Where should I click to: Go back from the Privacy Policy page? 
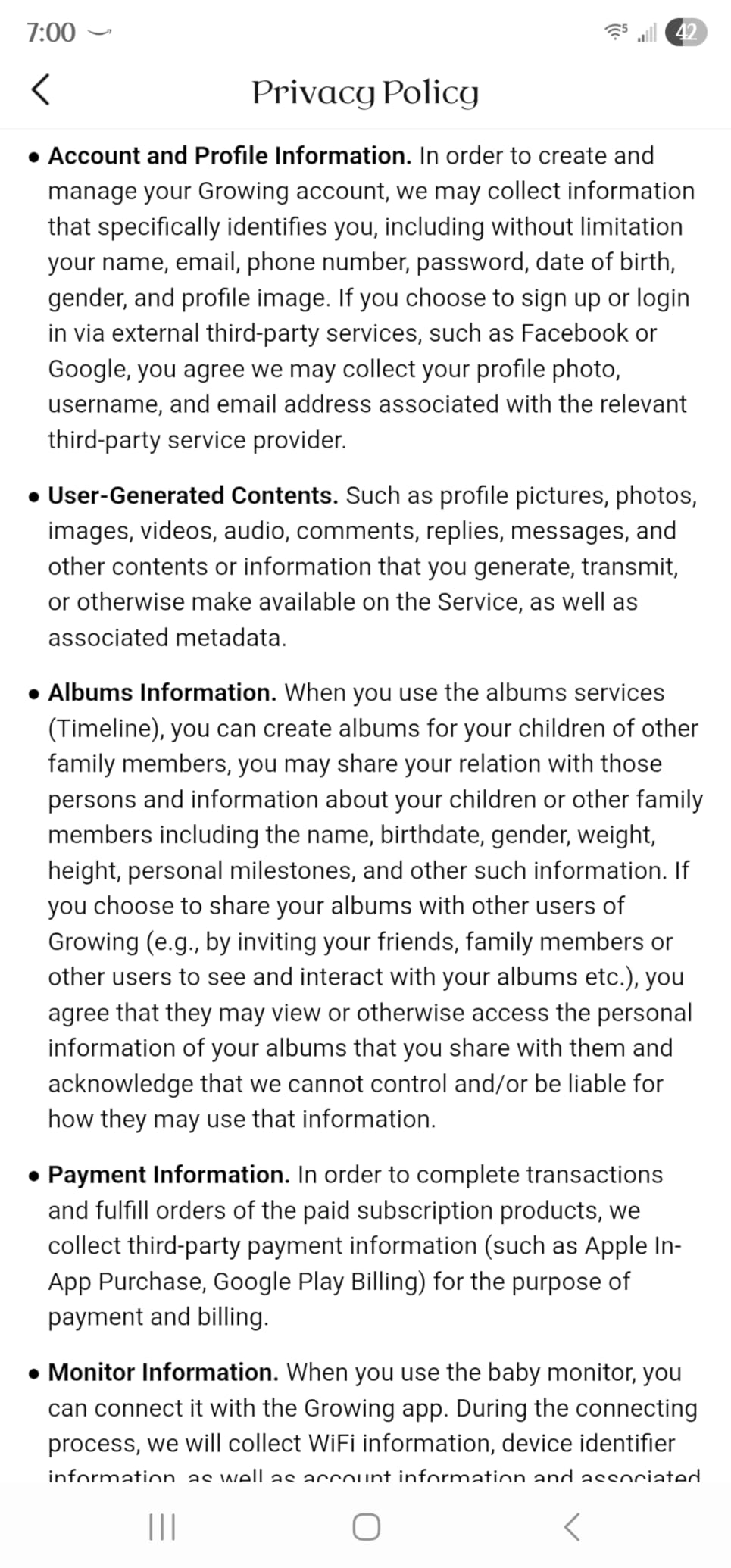click(41, 90)
